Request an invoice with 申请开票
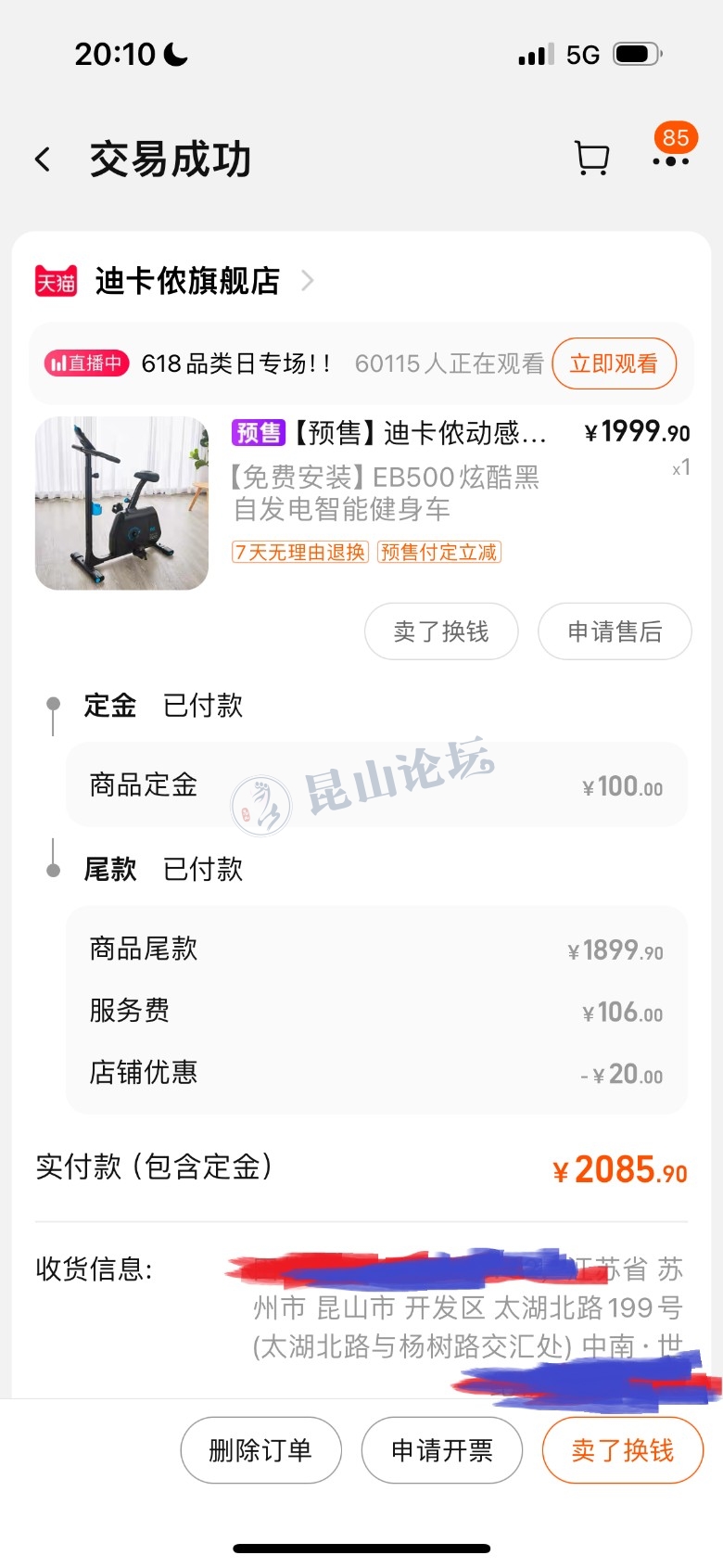The image size is (723, 1568). click(x=441, y=1450)
